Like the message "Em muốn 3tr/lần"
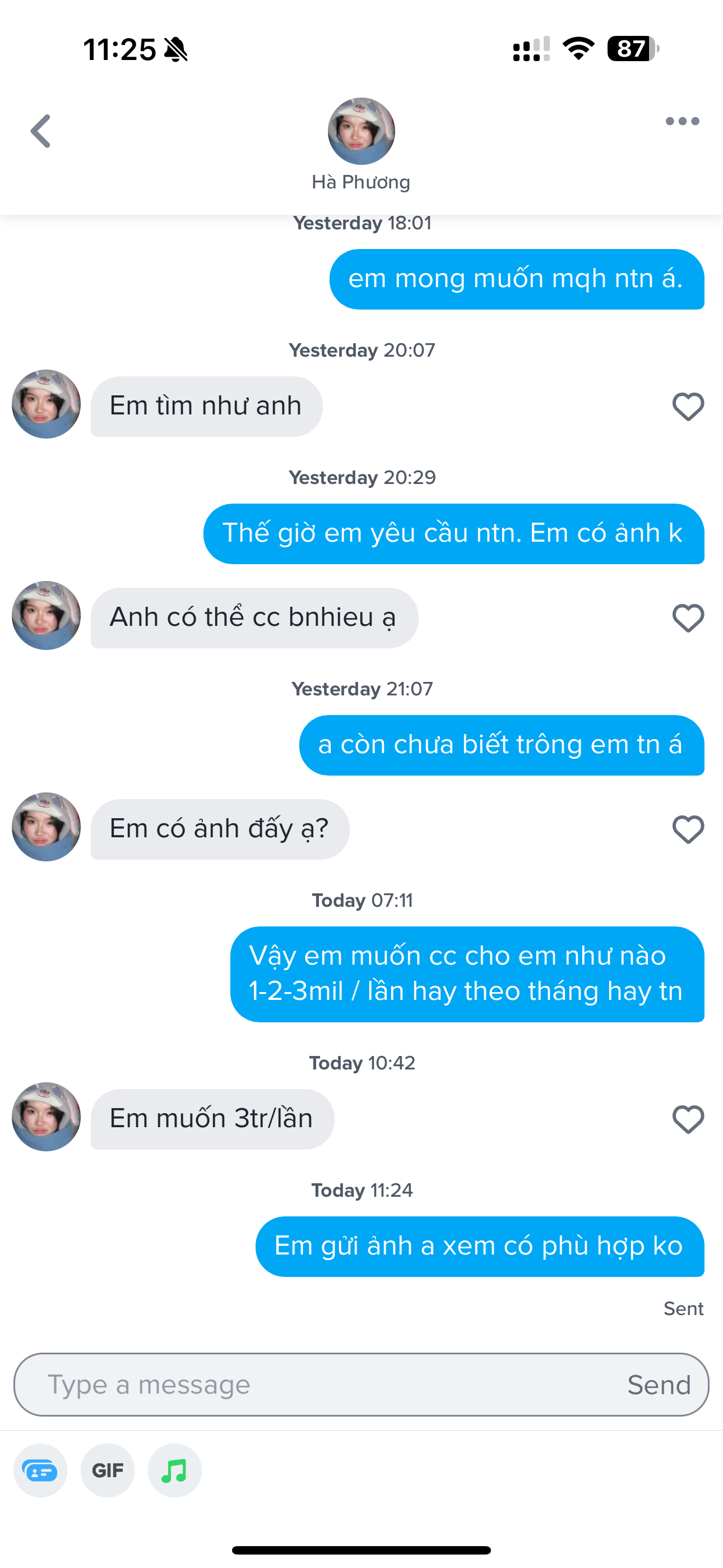 tap(688, 1119)
